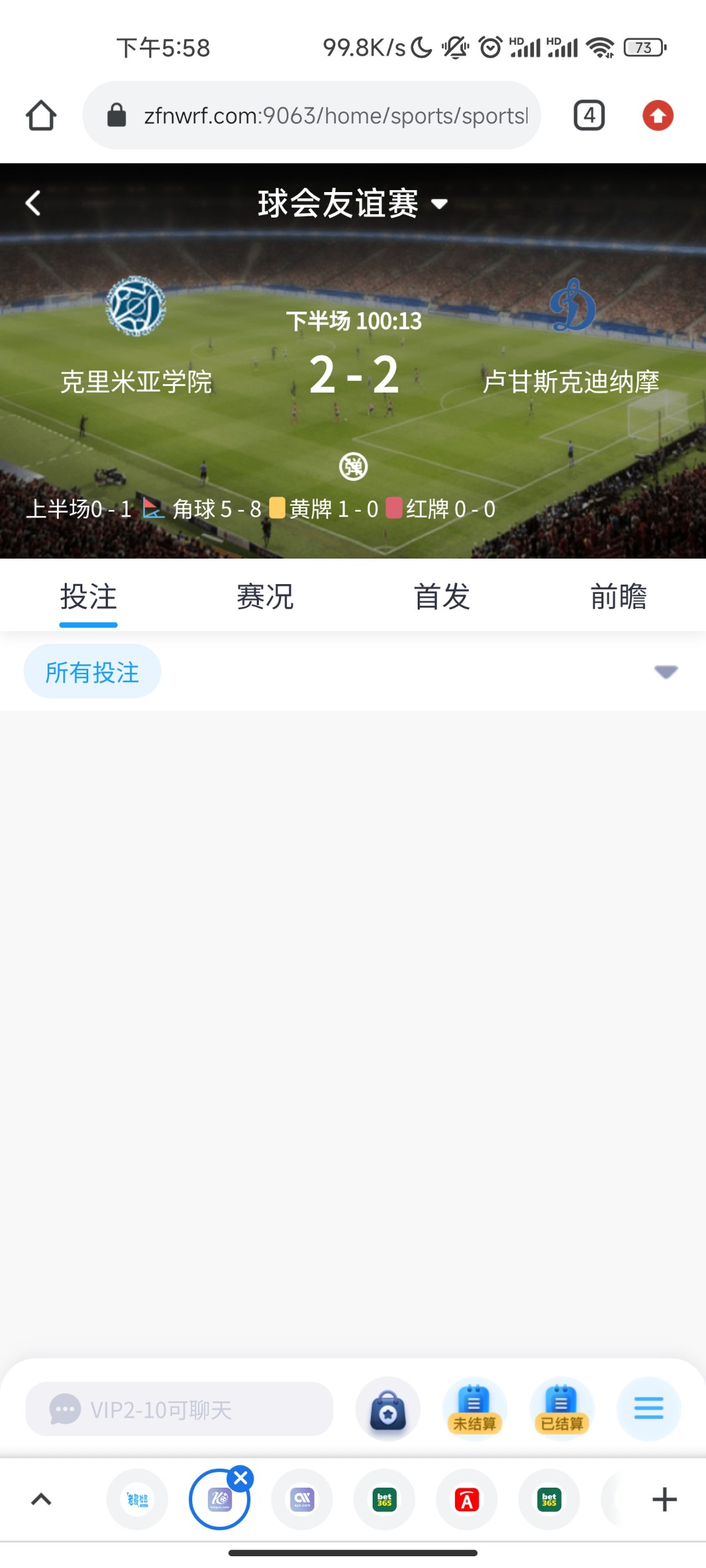Viewport: 706px width, 1568px height.
Task: Tap the 所有投注 filter chip
Action: coord(92,672)
